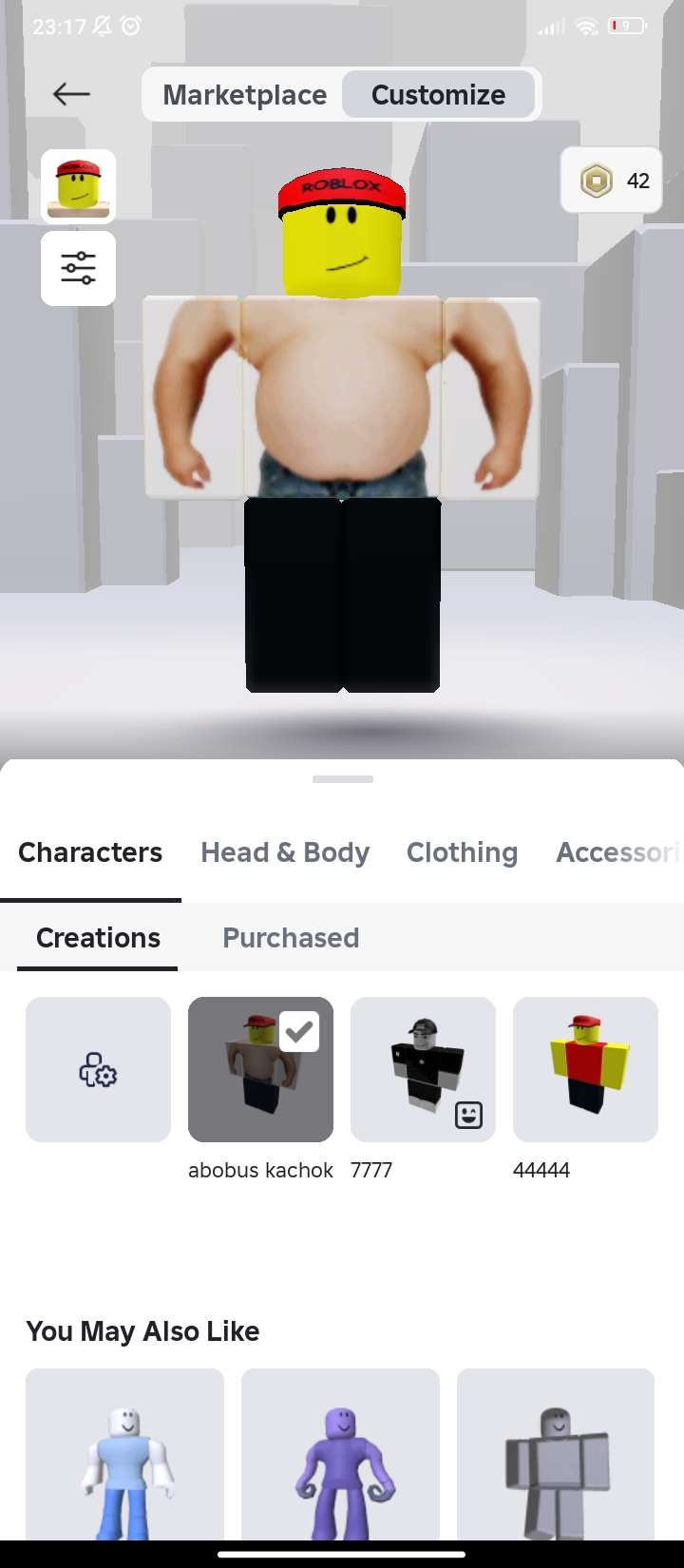Open the Characters section
Viewport: 684px width, 1568px height.
tap(90, 852)
